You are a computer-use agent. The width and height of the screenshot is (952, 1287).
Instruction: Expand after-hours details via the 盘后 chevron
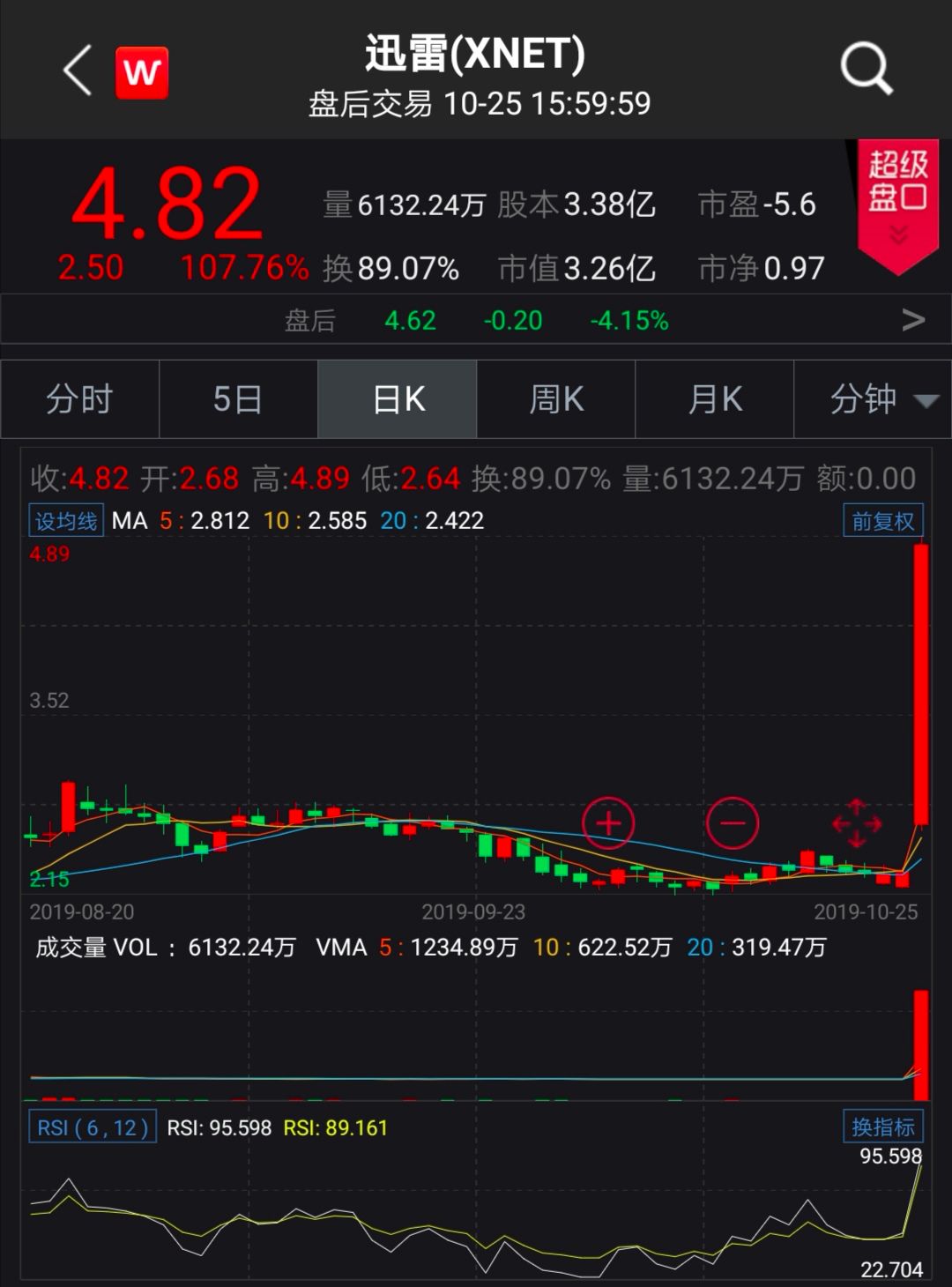[912, 320]
